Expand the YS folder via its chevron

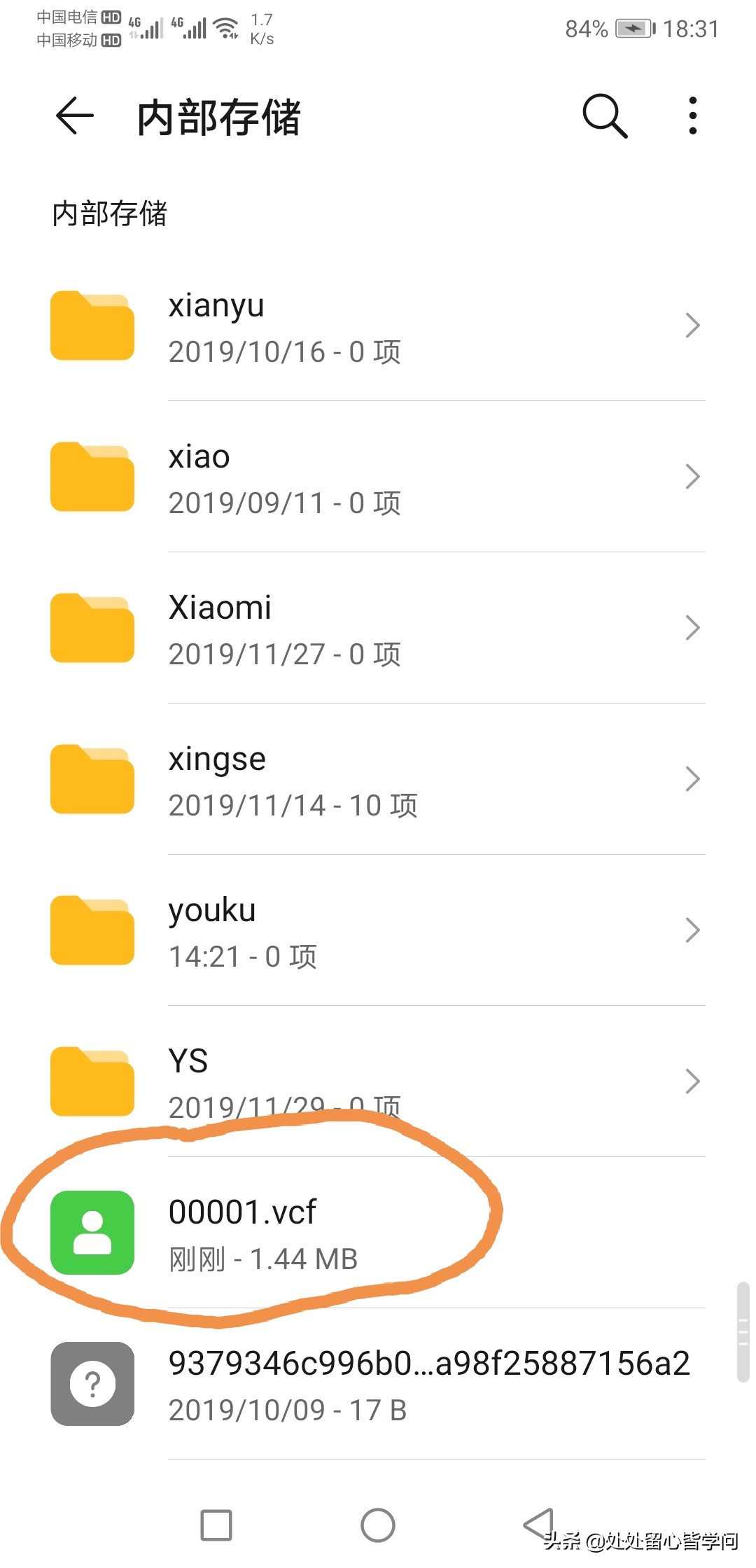click(693, 1081)
